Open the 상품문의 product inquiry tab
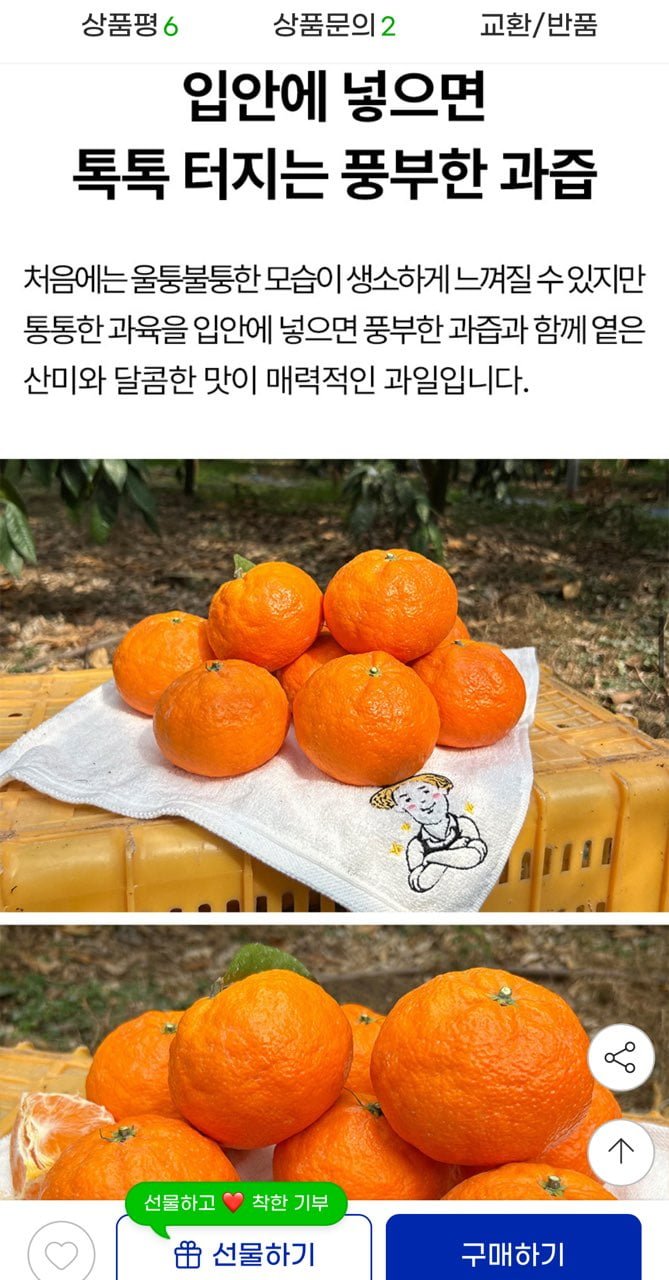Image resolution: width=669 pixels, height=1280 pixels. coord(334,26)
